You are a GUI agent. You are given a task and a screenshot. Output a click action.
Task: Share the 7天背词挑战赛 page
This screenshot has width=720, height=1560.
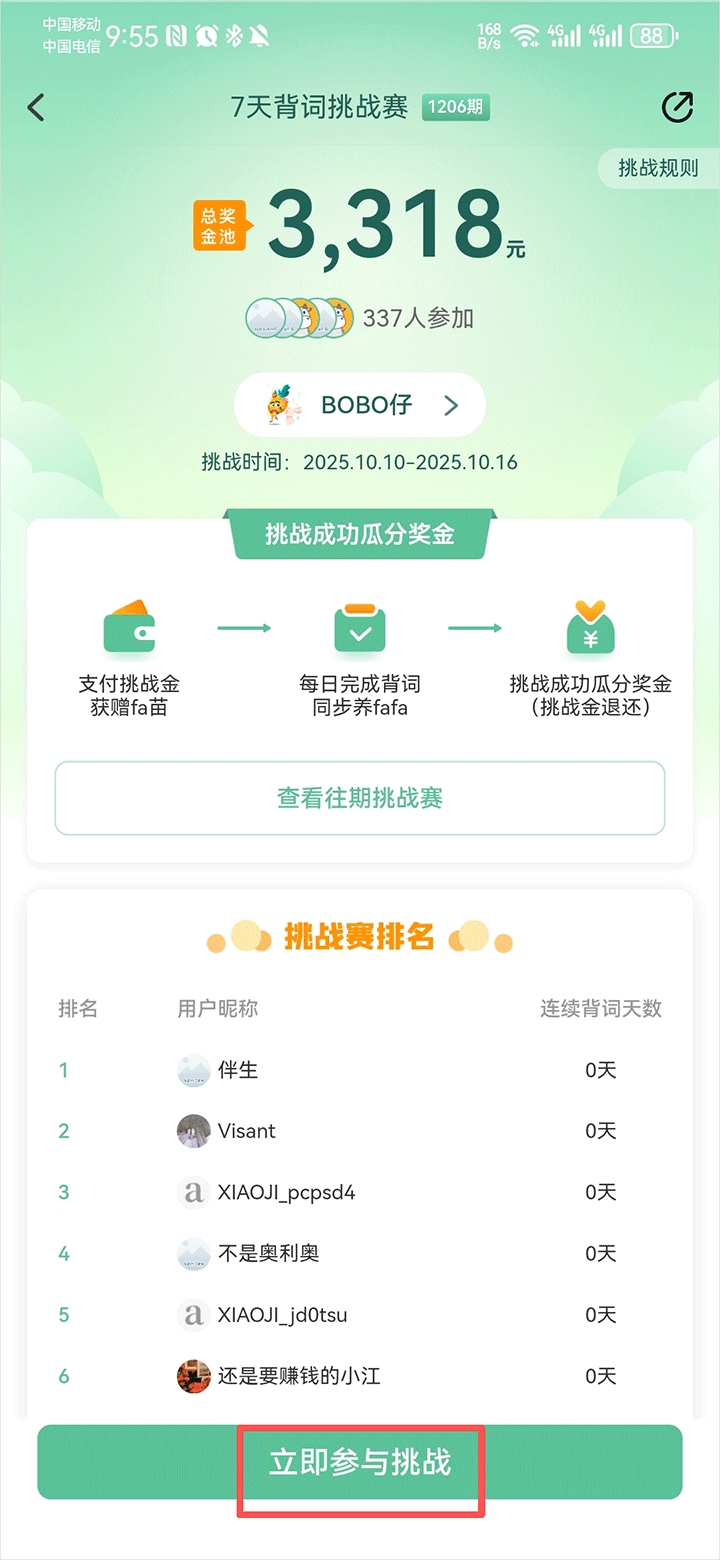click(677, 108)
